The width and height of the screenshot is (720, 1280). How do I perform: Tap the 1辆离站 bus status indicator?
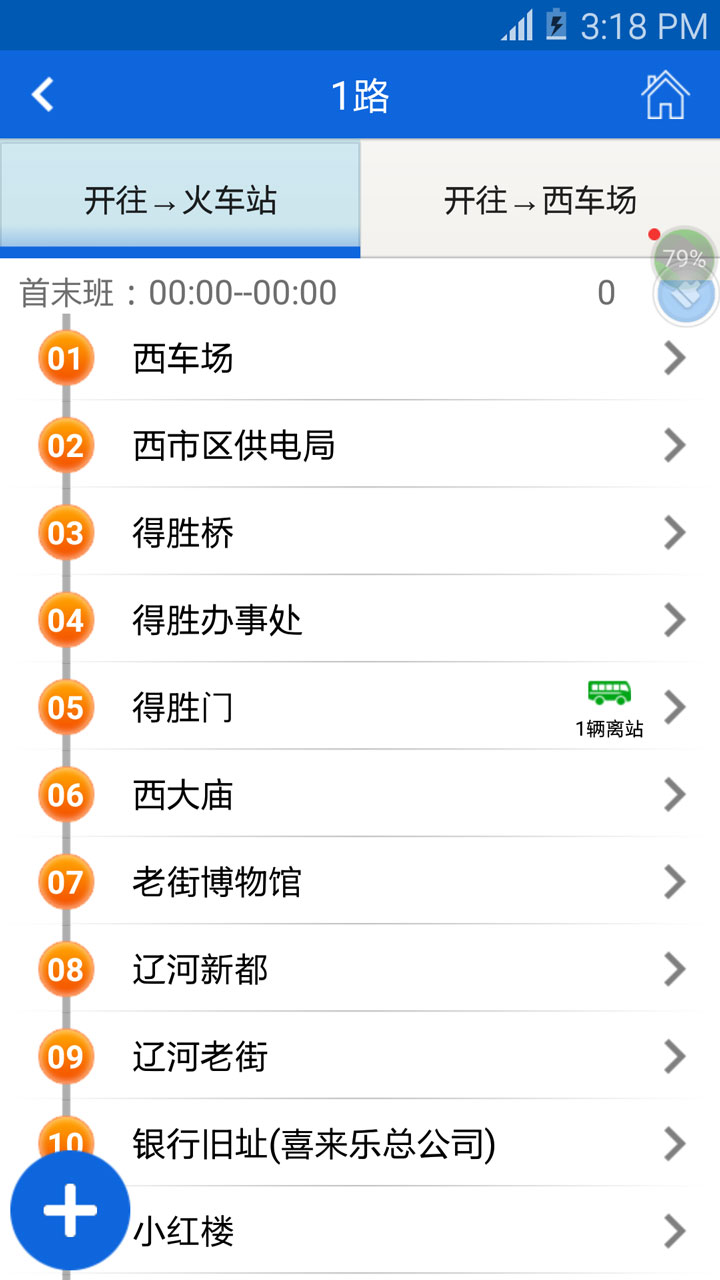(611, 730)
